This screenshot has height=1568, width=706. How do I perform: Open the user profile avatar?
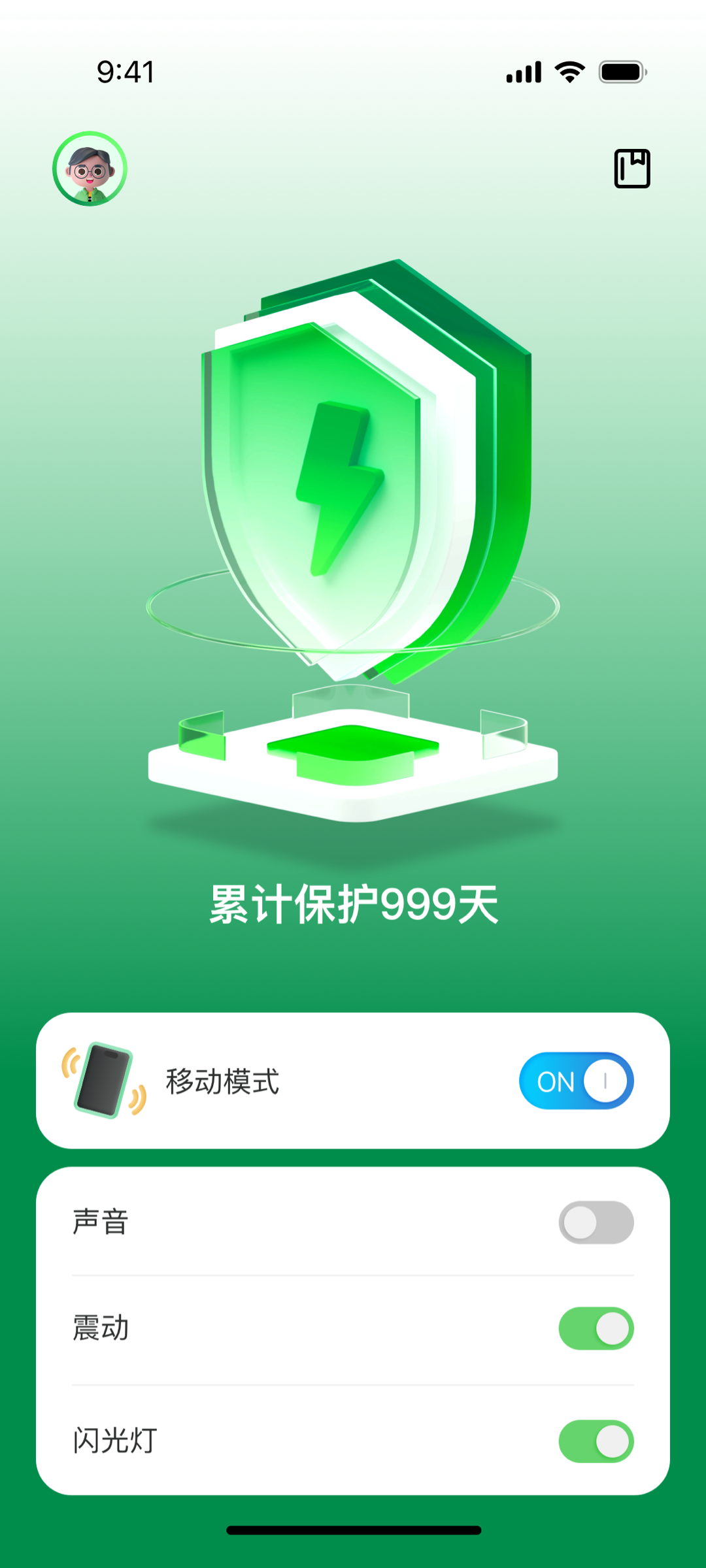(90, 169)
